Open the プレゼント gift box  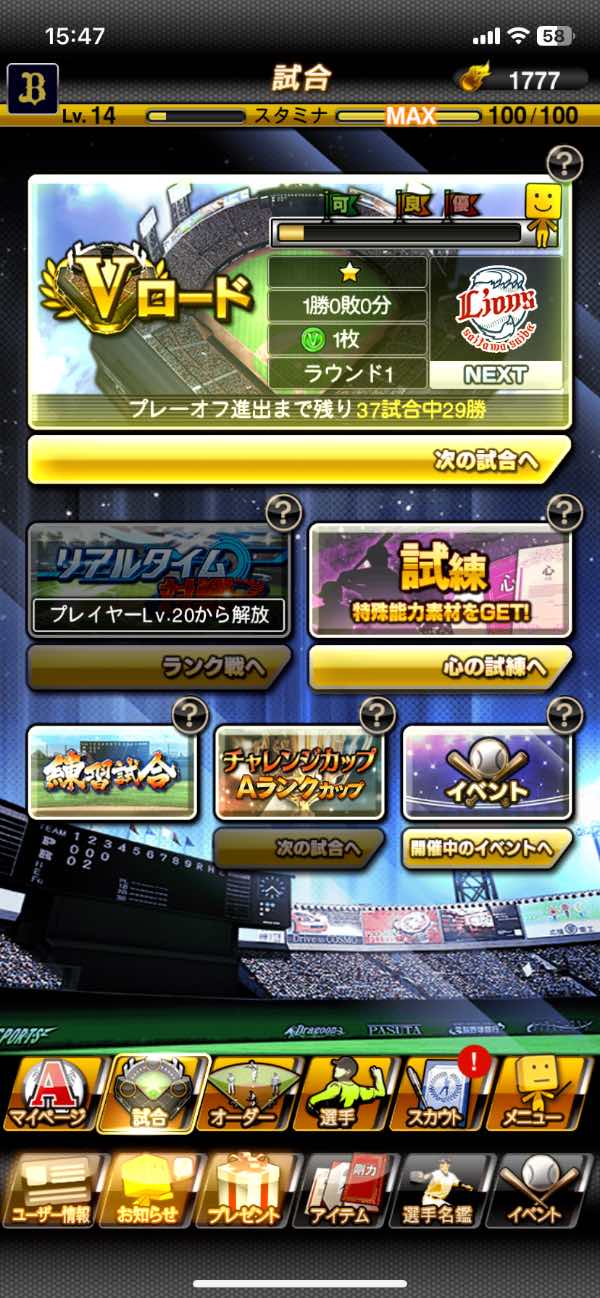[x=250, y=1190]
